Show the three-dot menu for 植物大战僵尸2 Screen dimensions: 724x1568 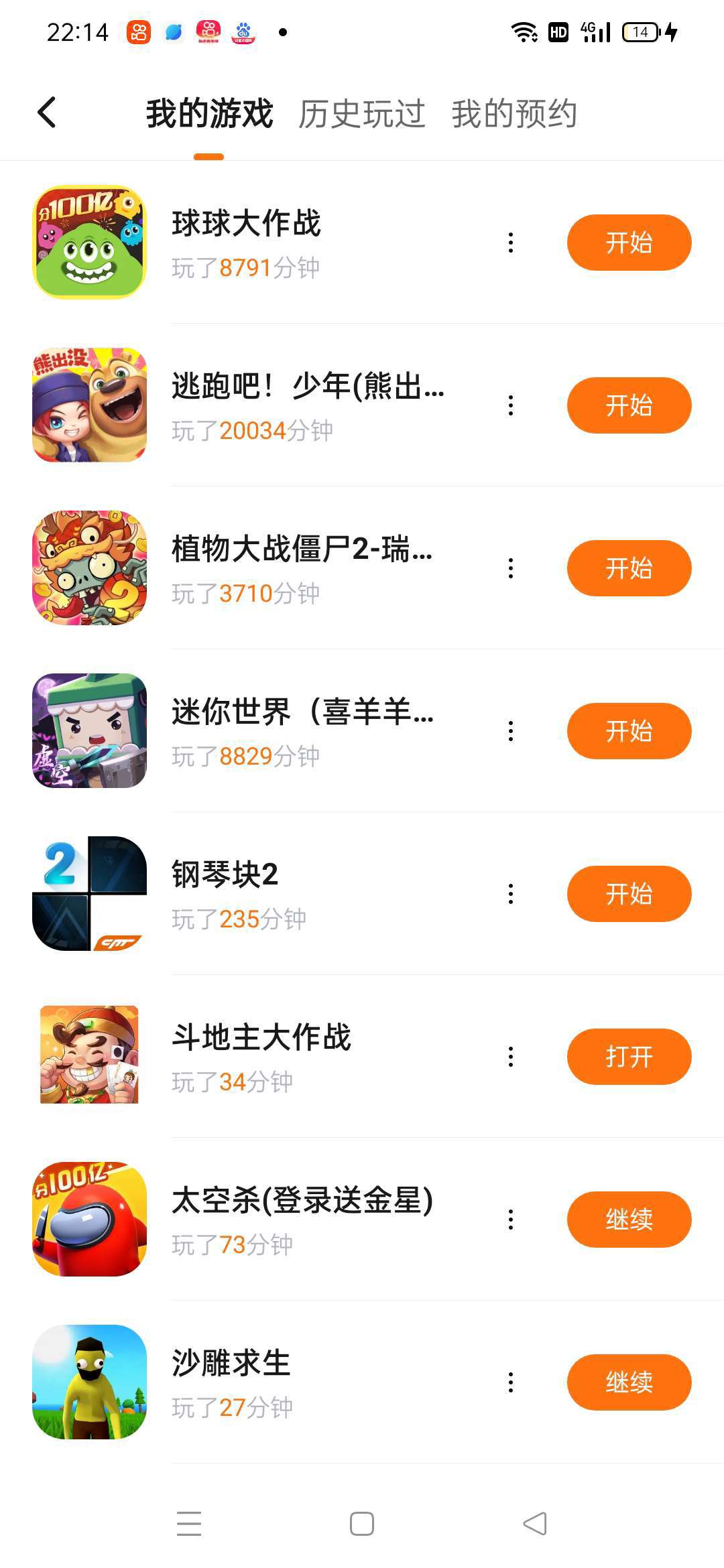[511, 568]
